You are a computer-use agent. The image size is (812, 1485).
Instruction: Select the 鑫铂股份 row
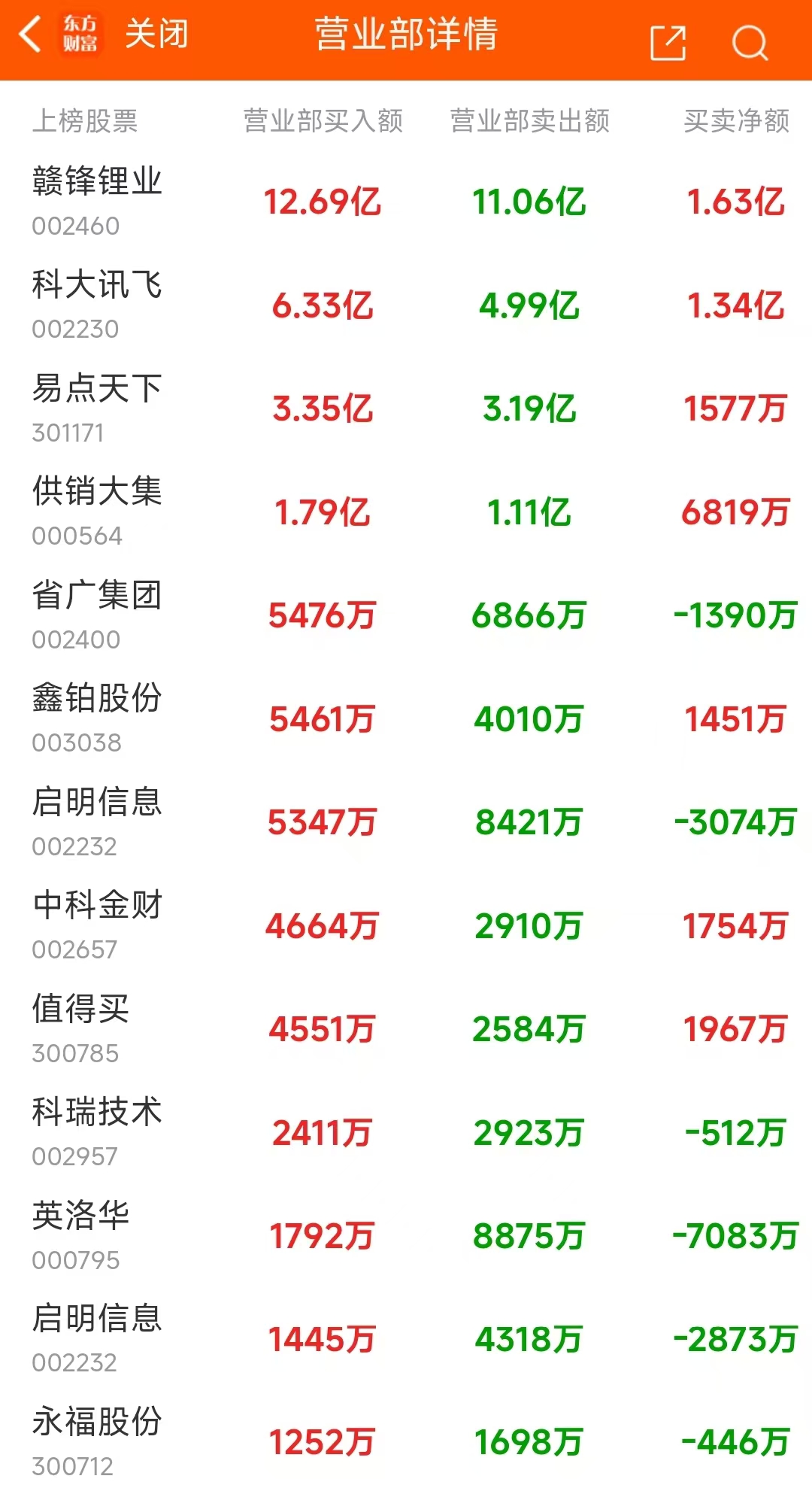(406, 719)
